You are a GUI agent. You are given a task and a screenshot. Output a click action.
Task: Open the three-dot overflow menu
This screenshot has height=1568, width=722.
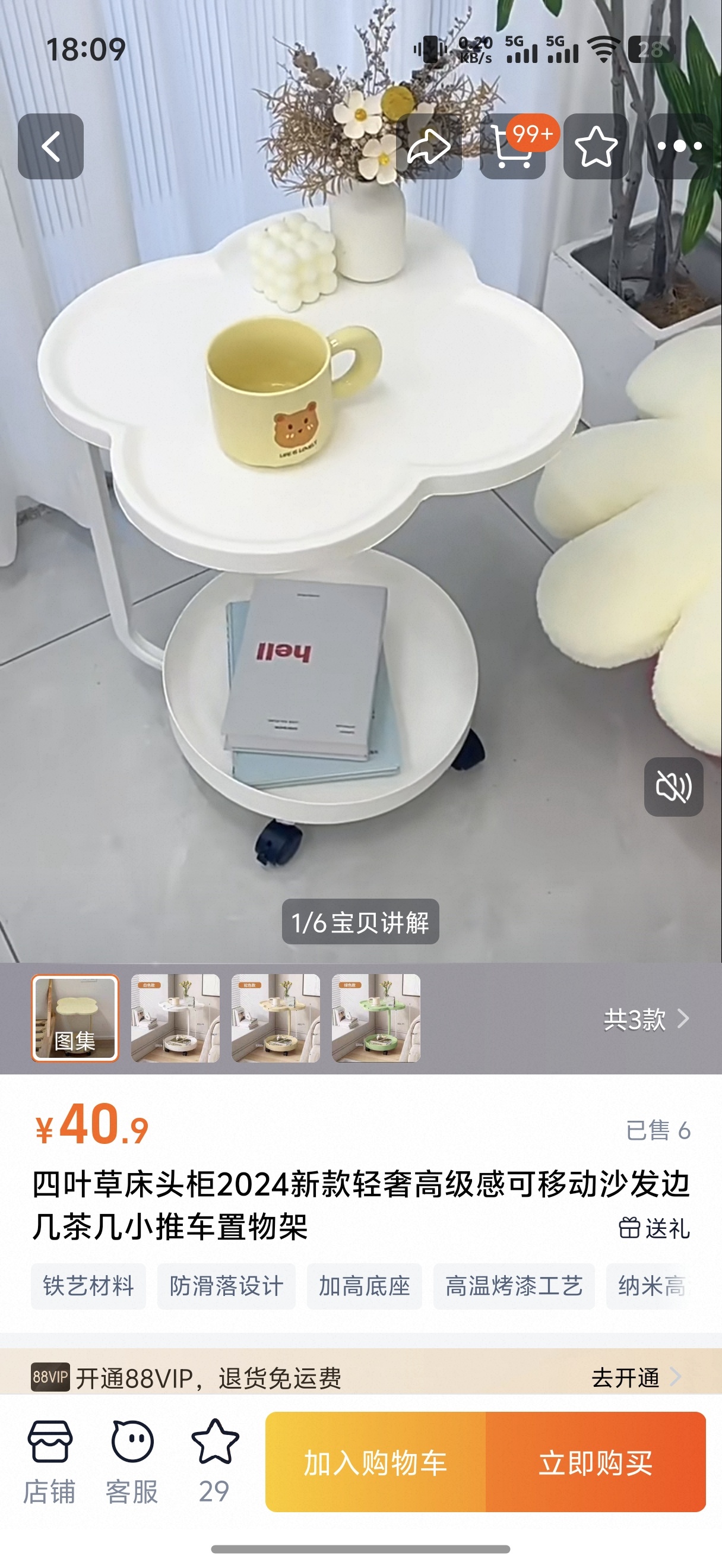coord(679,146)
